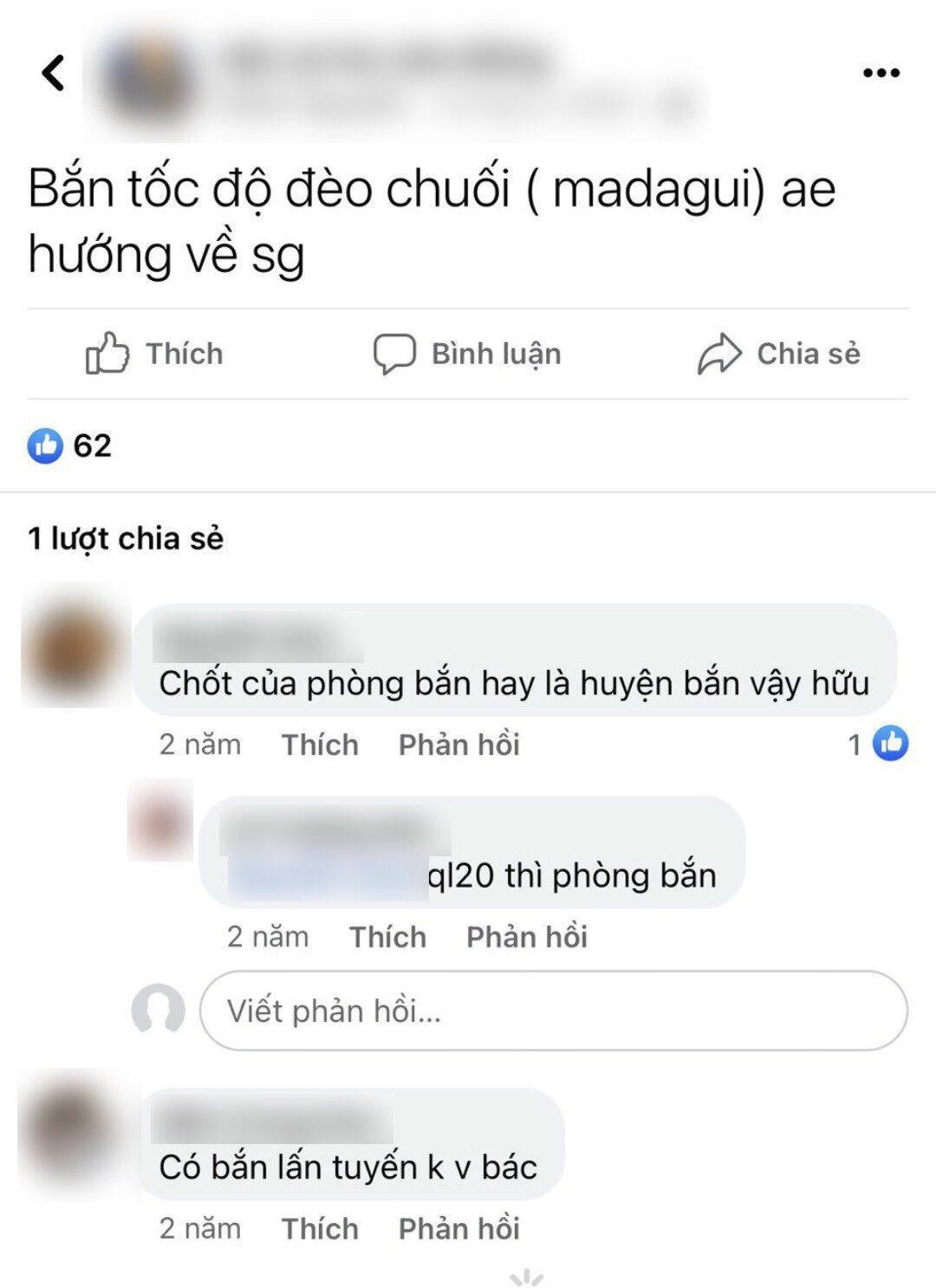Open the three-dot overflow menu
Image resolution: width=936 pixels, height=1288 pixels.
click(x=881, y=73)
